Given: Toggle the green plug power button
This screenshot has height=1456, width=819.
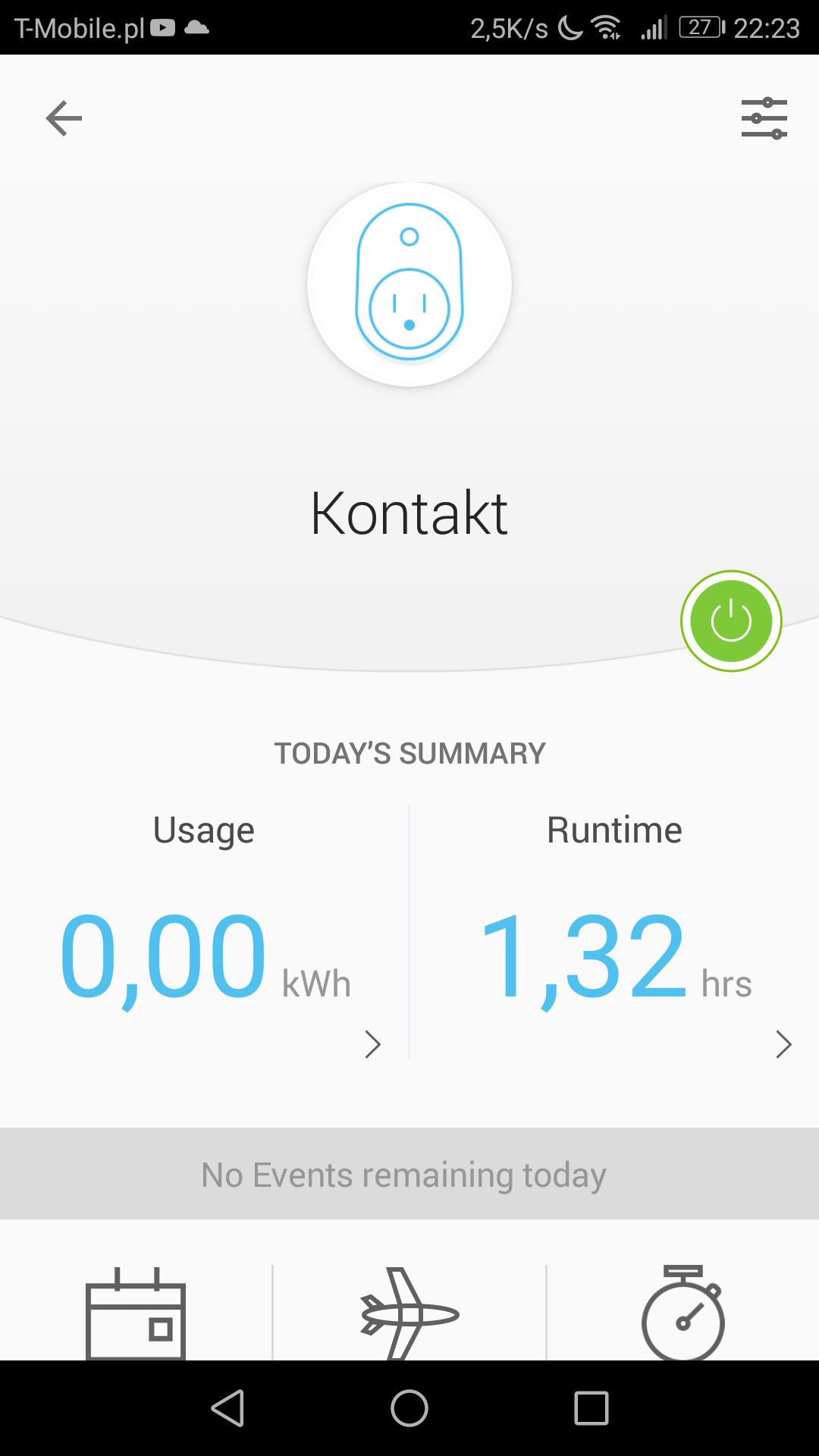Looking at the screenshot, I should (x=731, y=621).
